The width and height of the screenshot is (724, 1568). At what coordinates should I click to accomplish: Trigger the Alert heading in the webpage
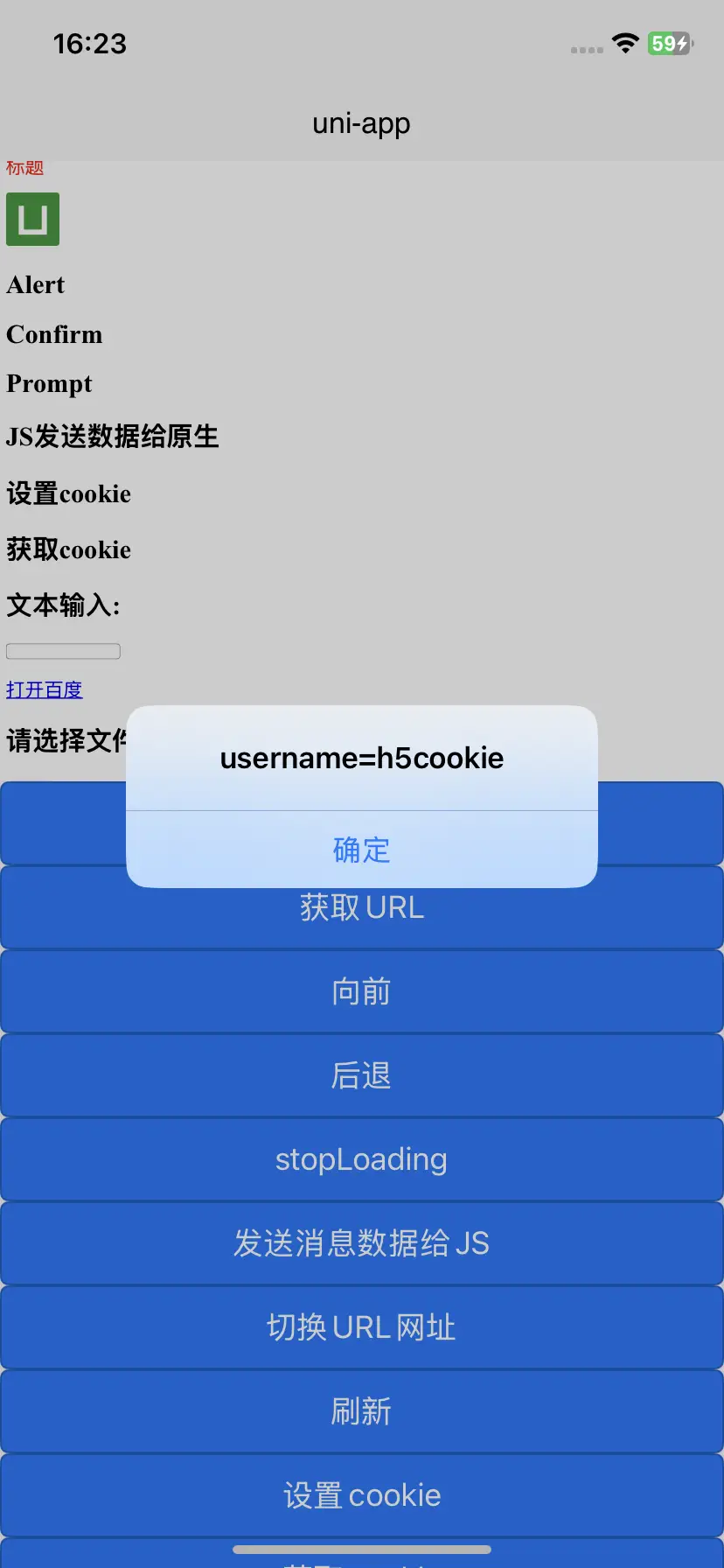36,285
